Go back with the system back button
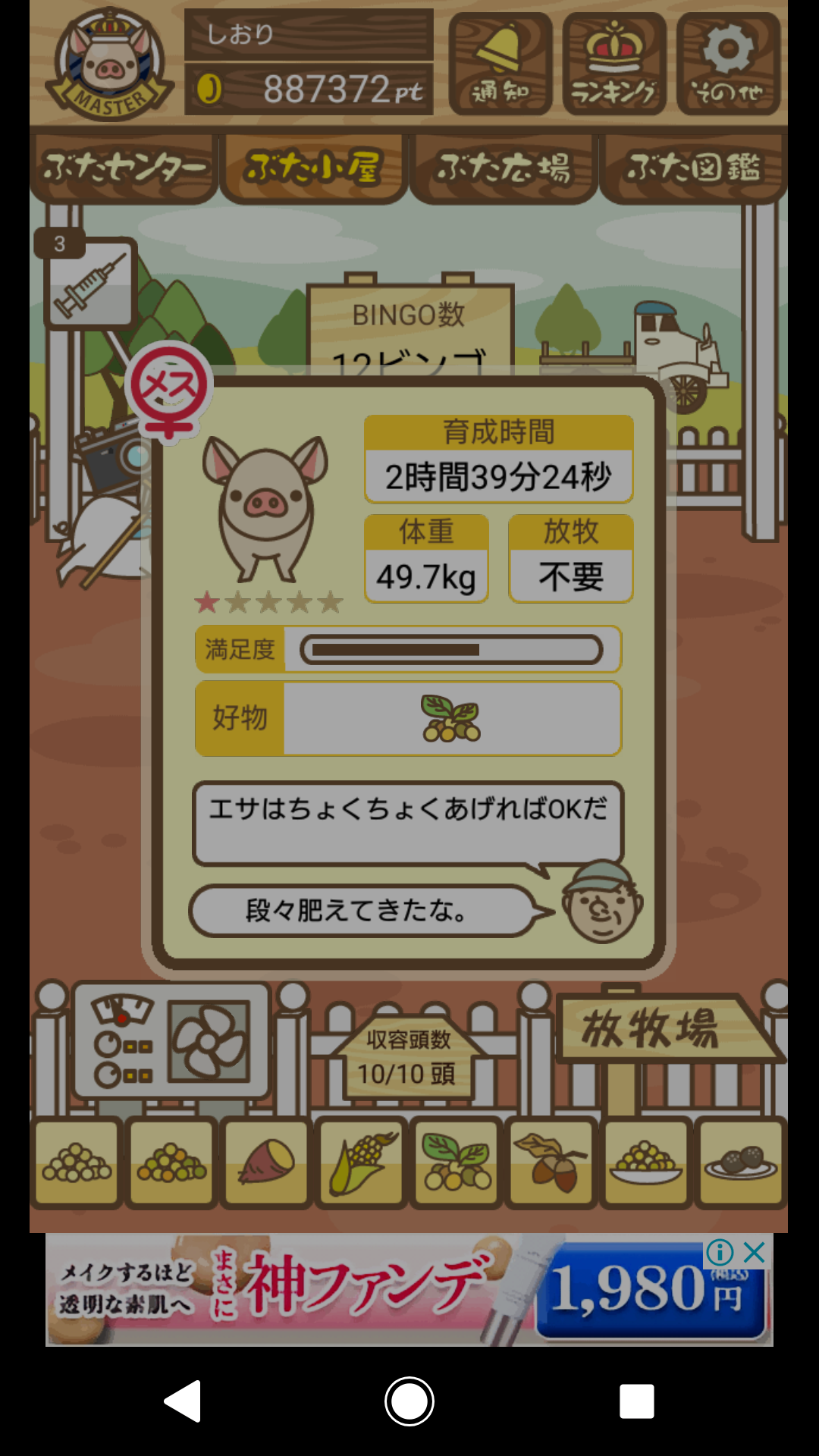 coord(183,1401)
